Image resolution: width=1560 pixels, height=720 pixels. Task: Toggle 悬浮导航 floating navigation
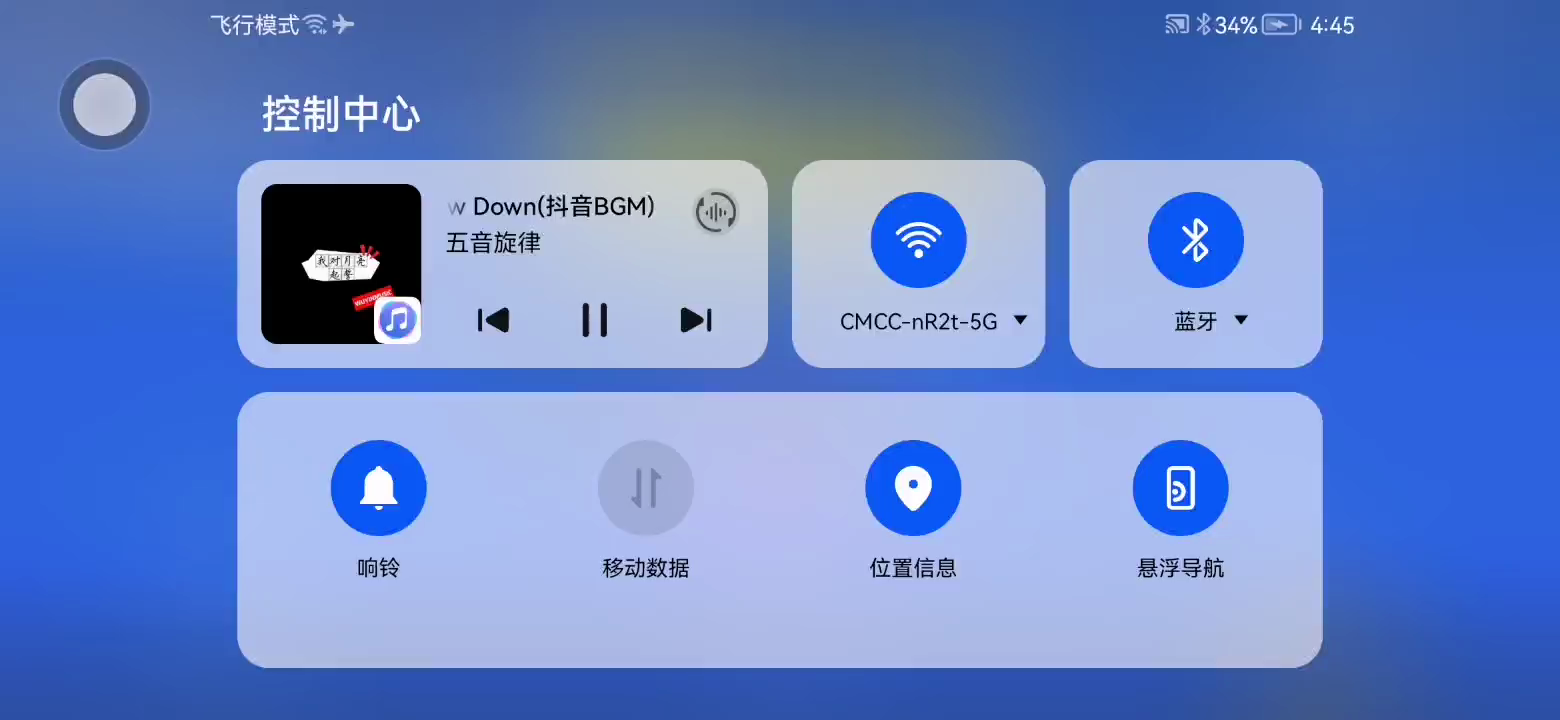(1180, 488)
